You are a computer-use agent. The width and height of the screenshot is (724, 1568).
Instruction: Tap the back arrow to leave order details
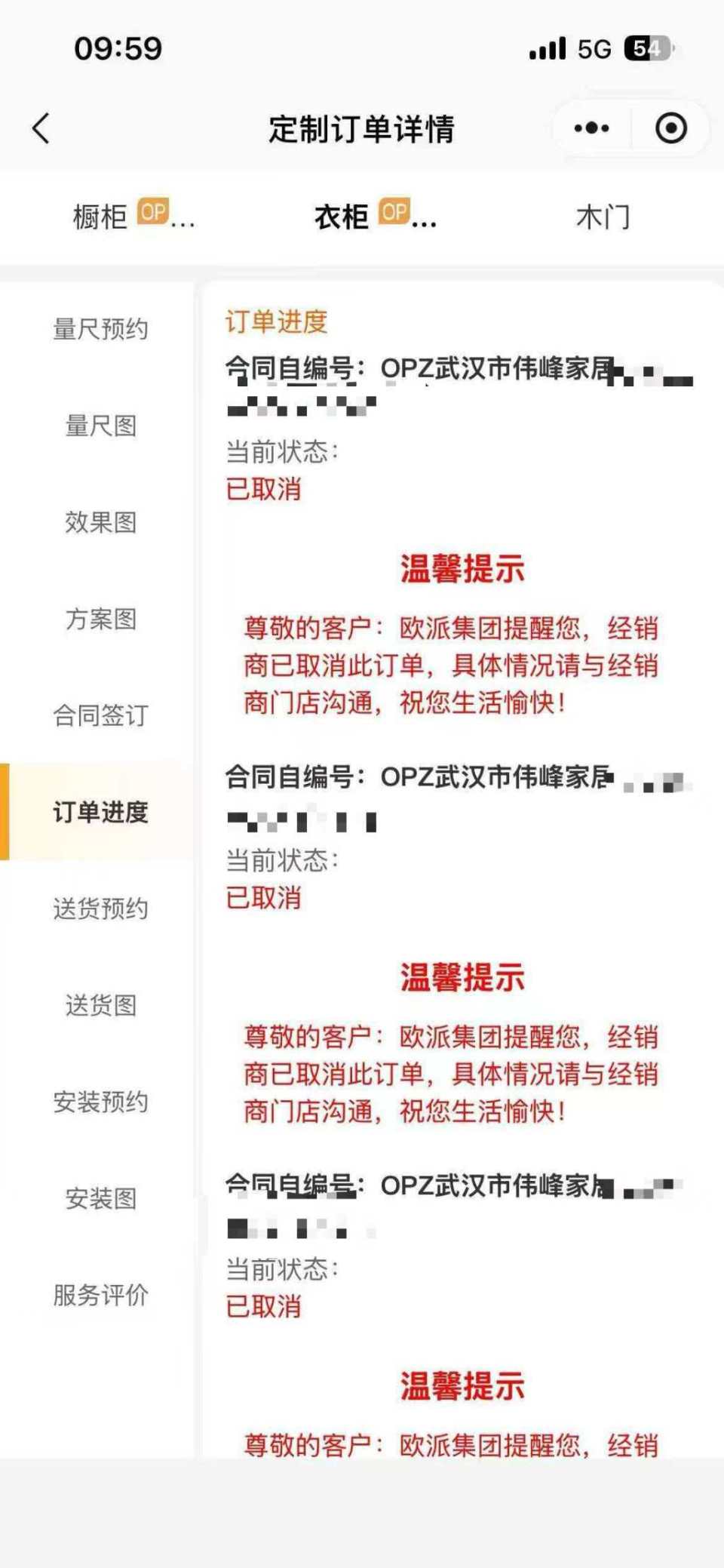coord(41,128)
